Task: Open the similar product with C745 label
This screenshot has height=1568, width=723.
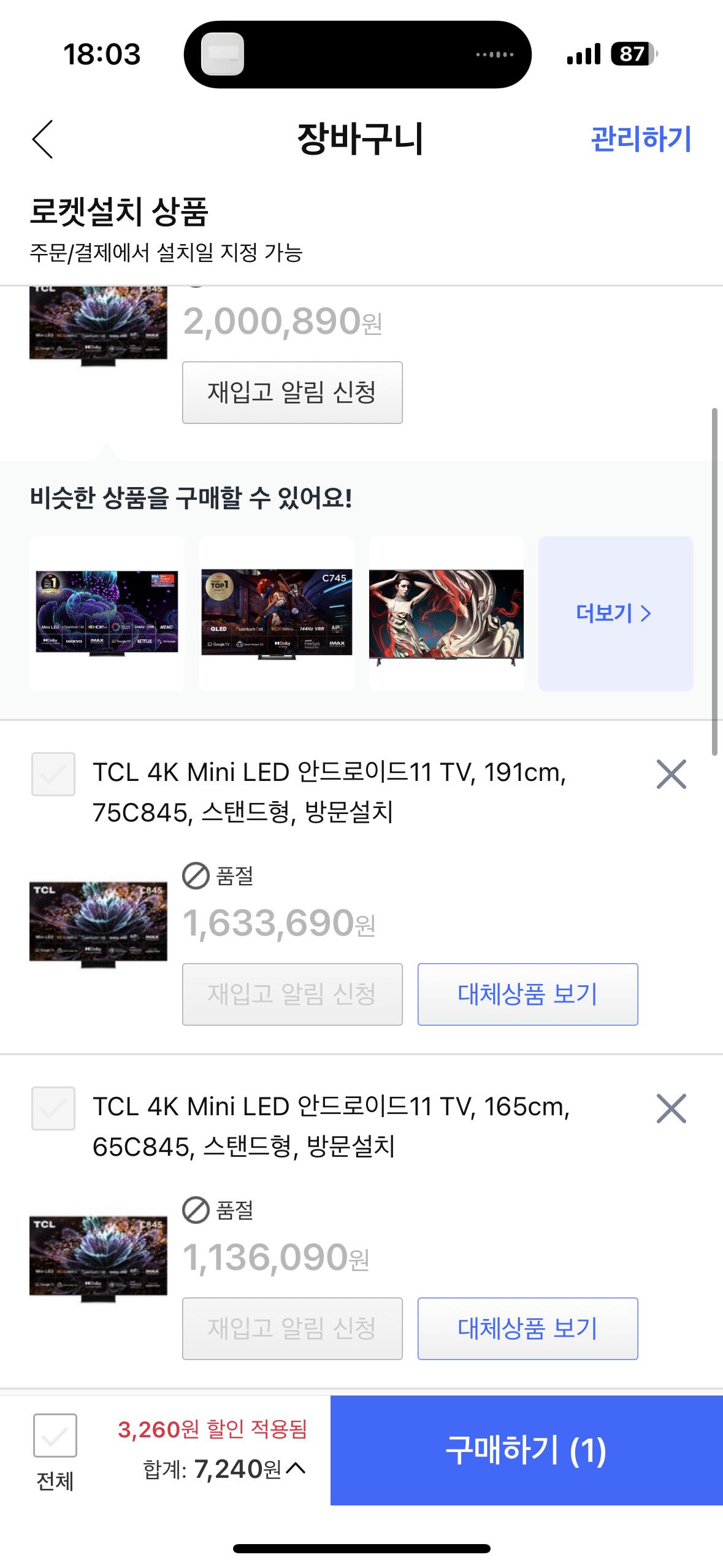Action: (x=277, y=613)
